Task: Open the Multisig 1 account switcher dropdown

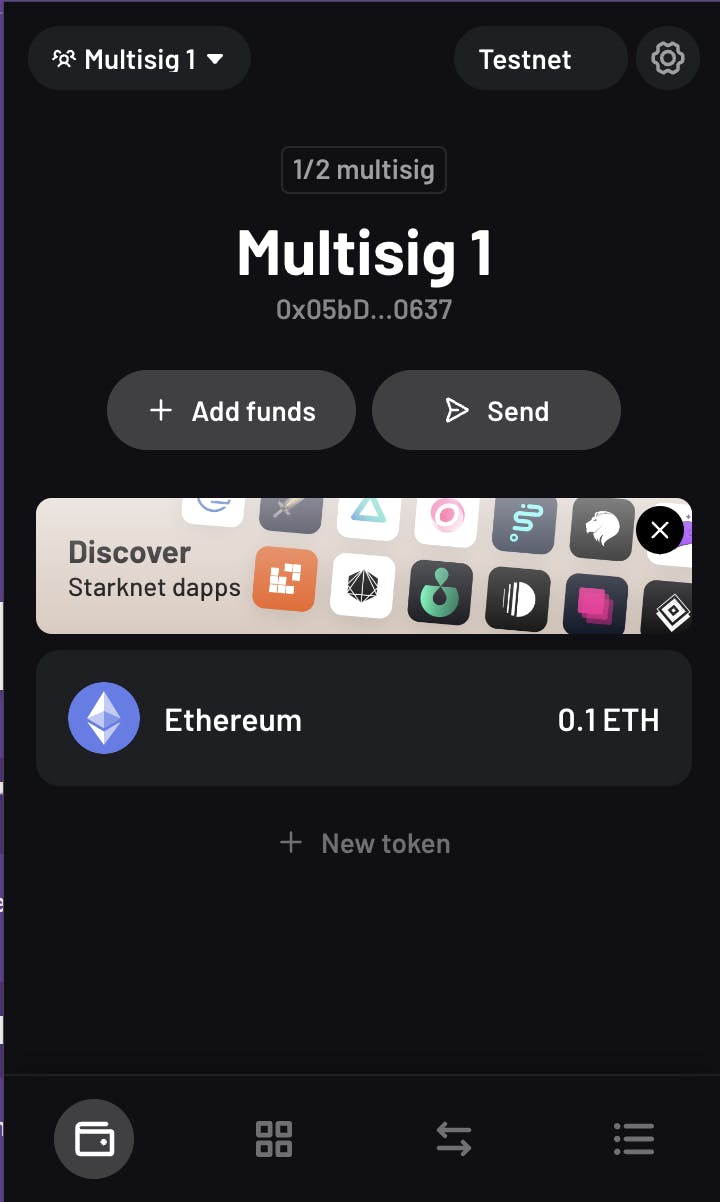Action: 139,59
